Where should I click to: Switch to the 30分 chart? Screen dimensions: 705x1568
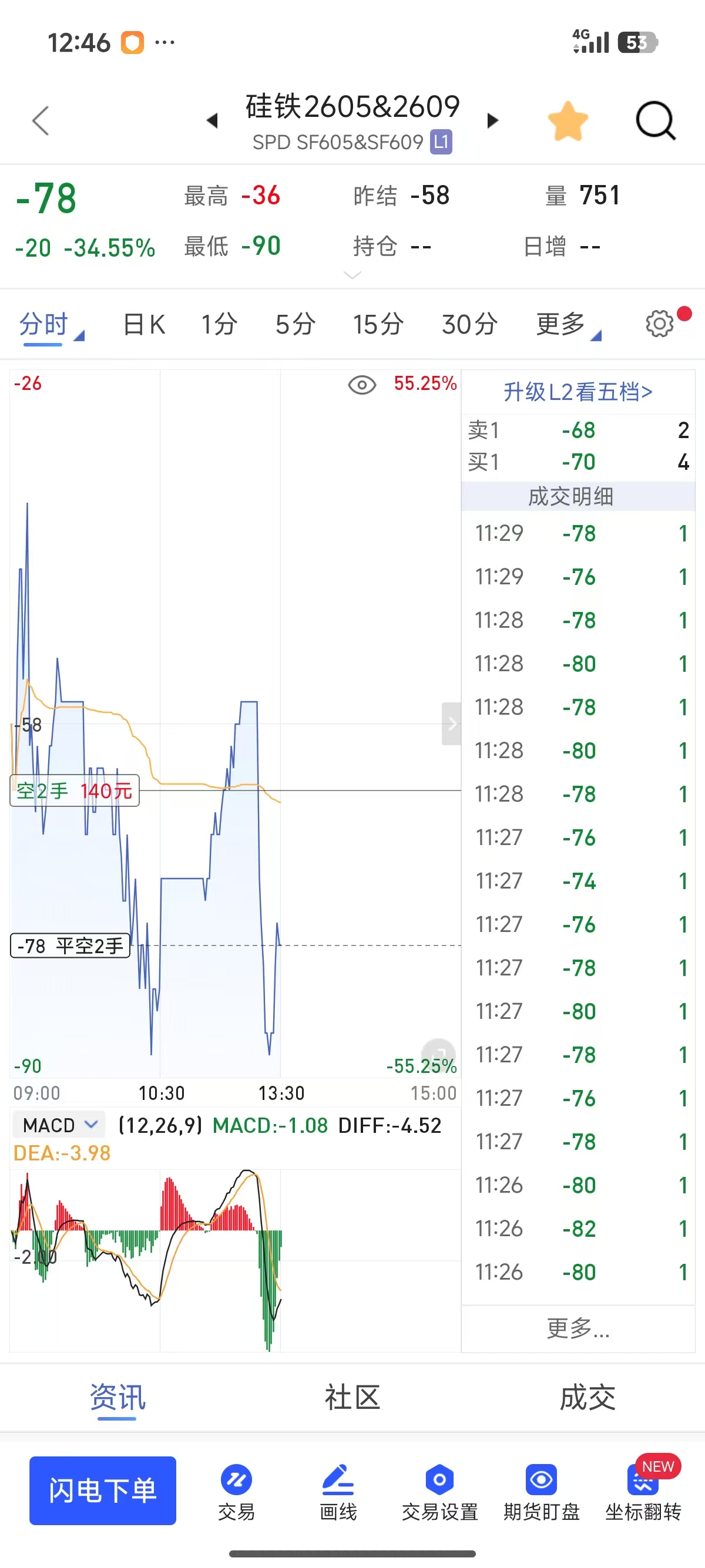point(469,324)
